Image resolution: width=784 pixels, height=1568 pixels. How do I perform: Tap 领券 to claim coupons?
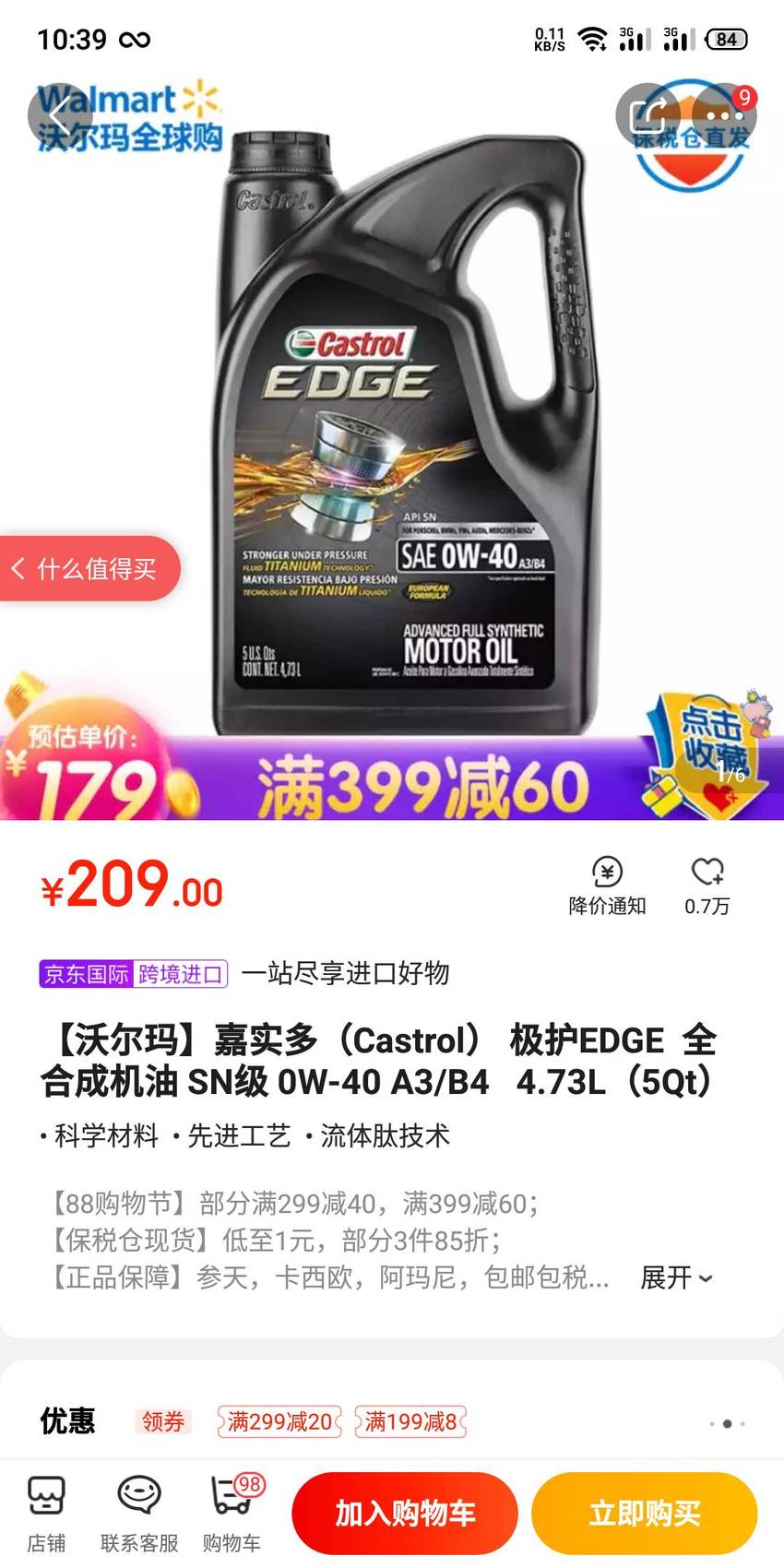pos(163,1421)
